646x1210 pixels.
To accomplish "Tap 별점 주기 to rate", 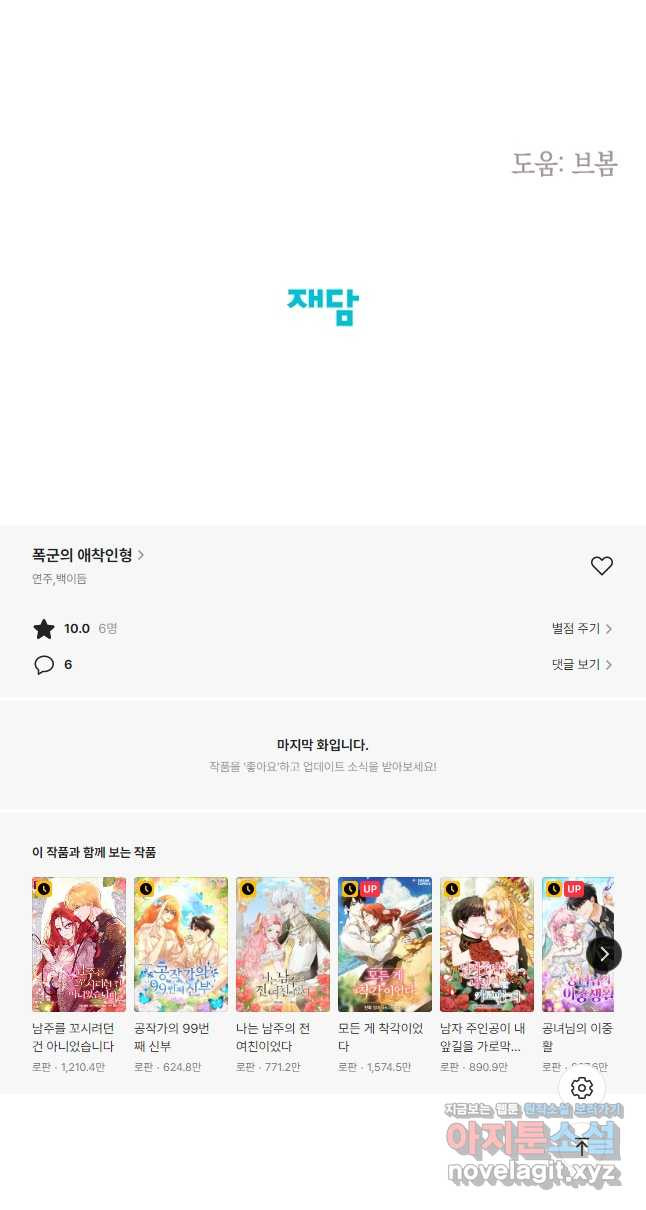I will pos(581,629).
